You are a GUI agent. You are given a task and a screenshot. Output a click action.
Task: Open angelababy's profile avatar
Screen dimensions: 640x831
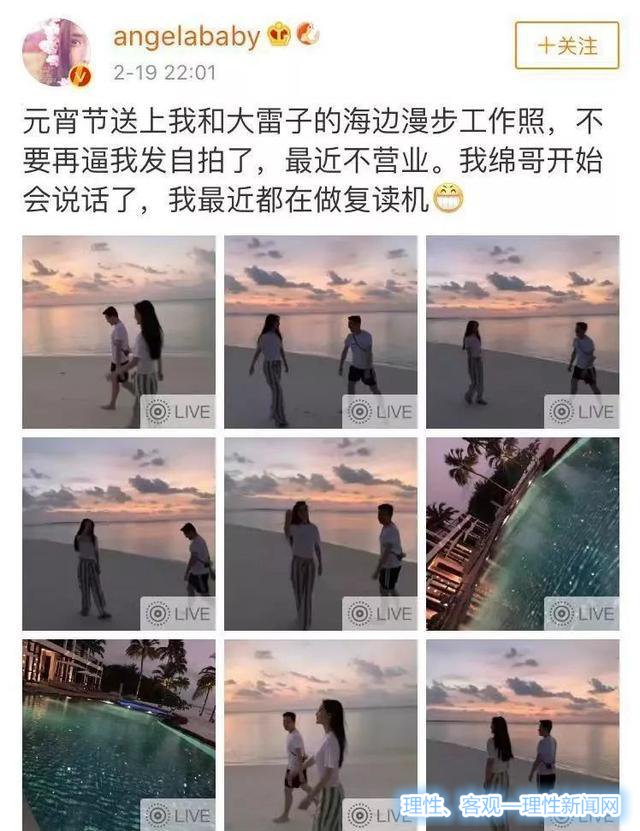click(57, 51)
